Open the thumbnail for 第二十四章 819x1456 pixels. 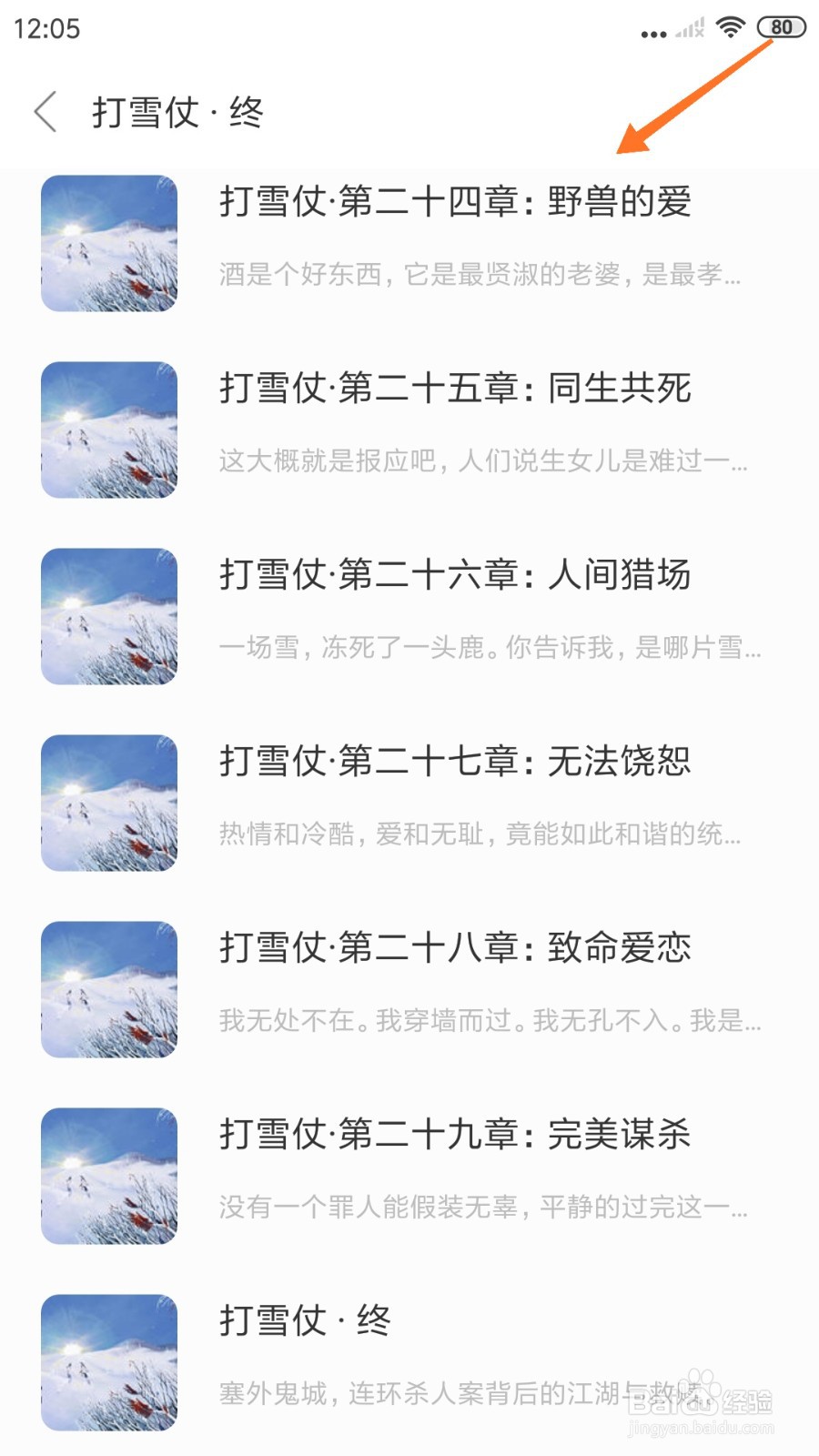coord(108,241)
